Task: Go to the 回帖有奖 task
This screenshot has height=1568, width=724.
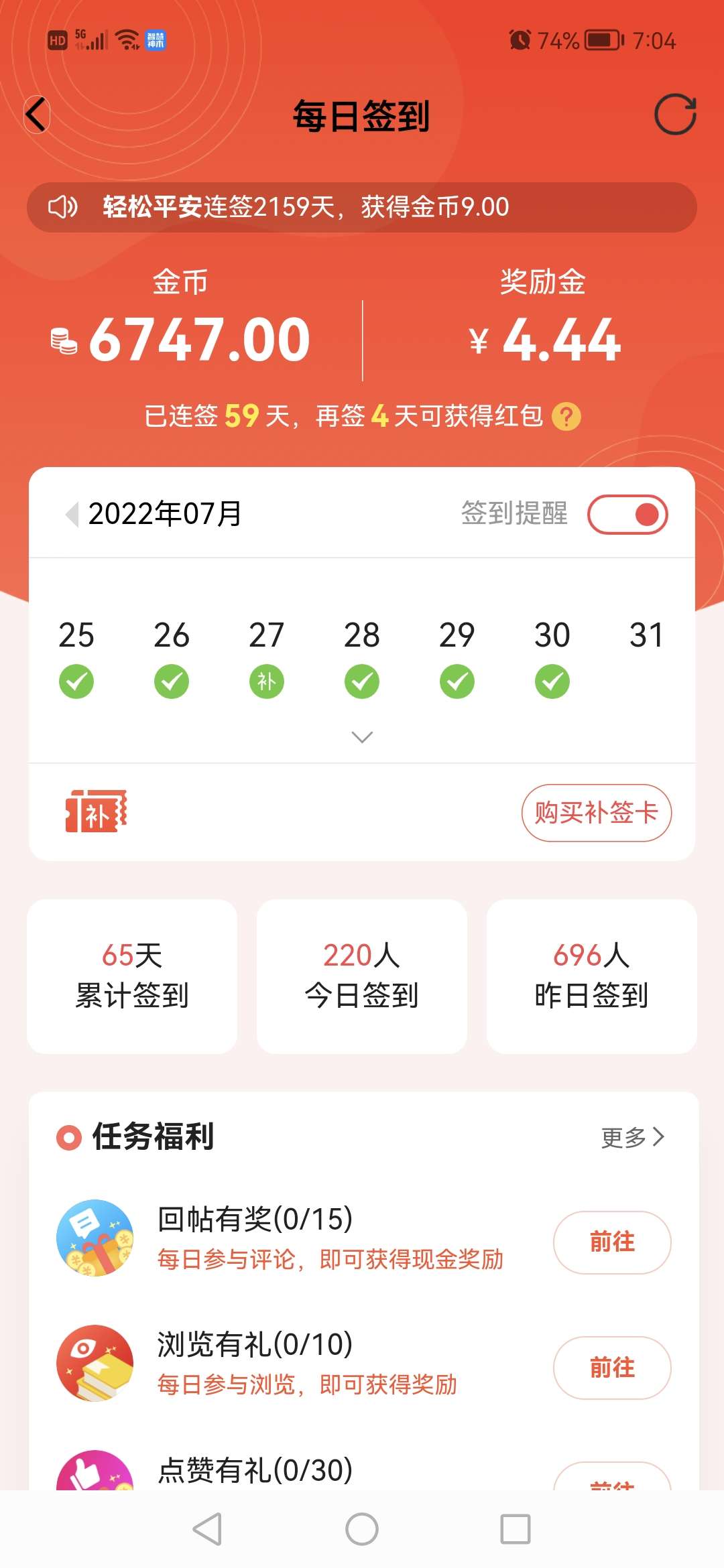Action: pos(611,1242)
